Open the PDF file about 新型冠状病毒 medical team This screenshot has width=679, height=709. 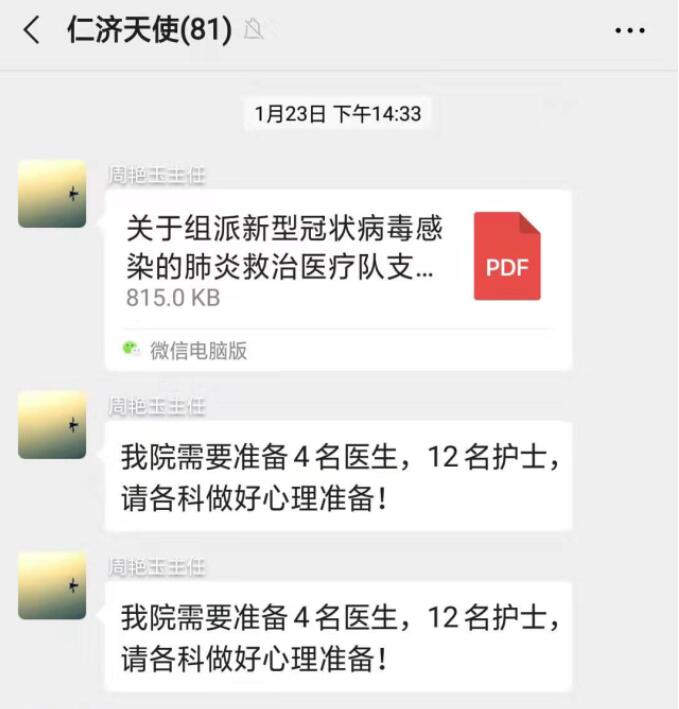tap(337, 260)
